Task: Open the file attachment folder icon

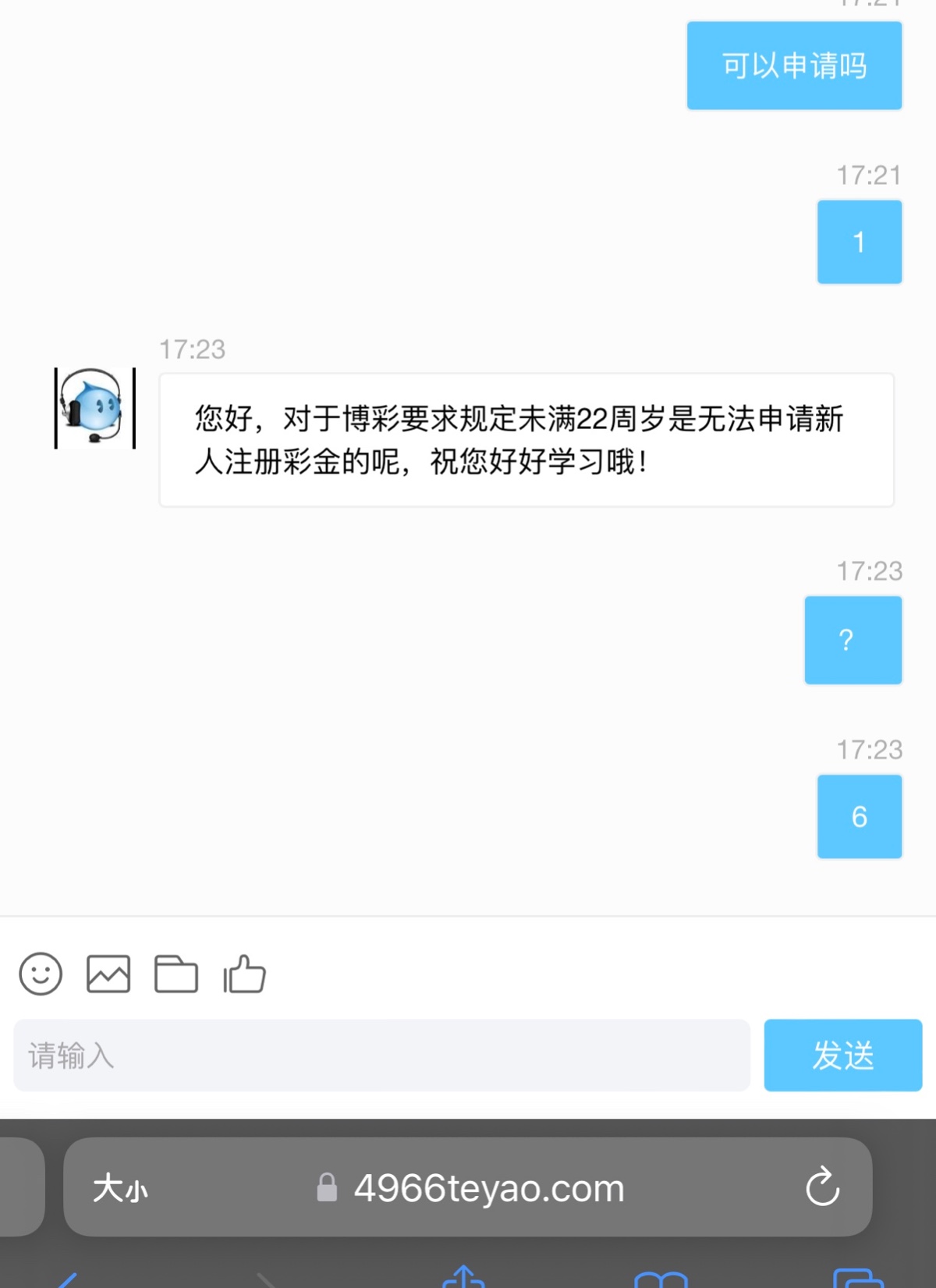Action: [x=177, y=974]
